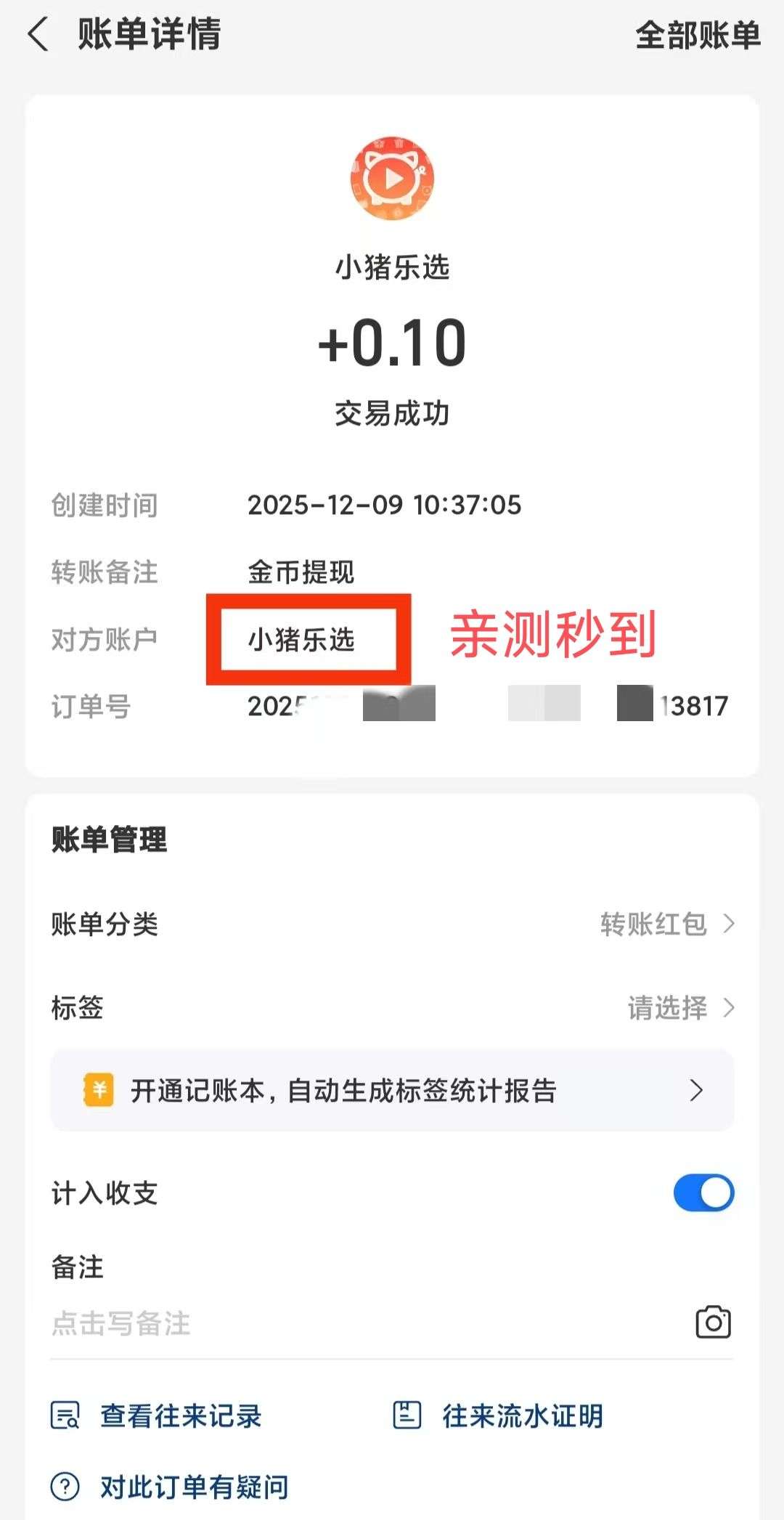784x1520 pixels.
Task: Open the 开通记账本 banner
Action: click(392, 1090)
